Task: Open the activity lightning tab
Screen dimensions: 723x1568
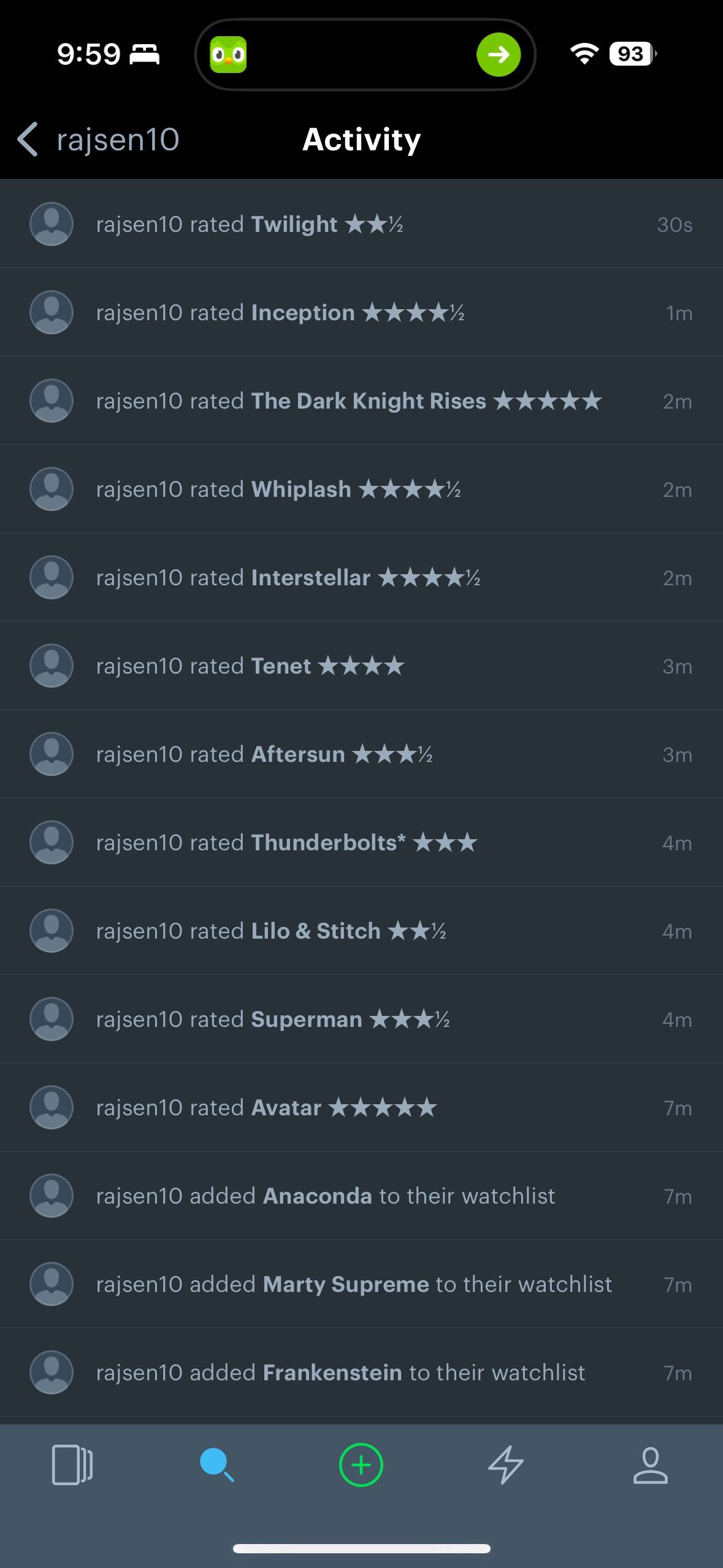Action: click(x=506, y=1465)
